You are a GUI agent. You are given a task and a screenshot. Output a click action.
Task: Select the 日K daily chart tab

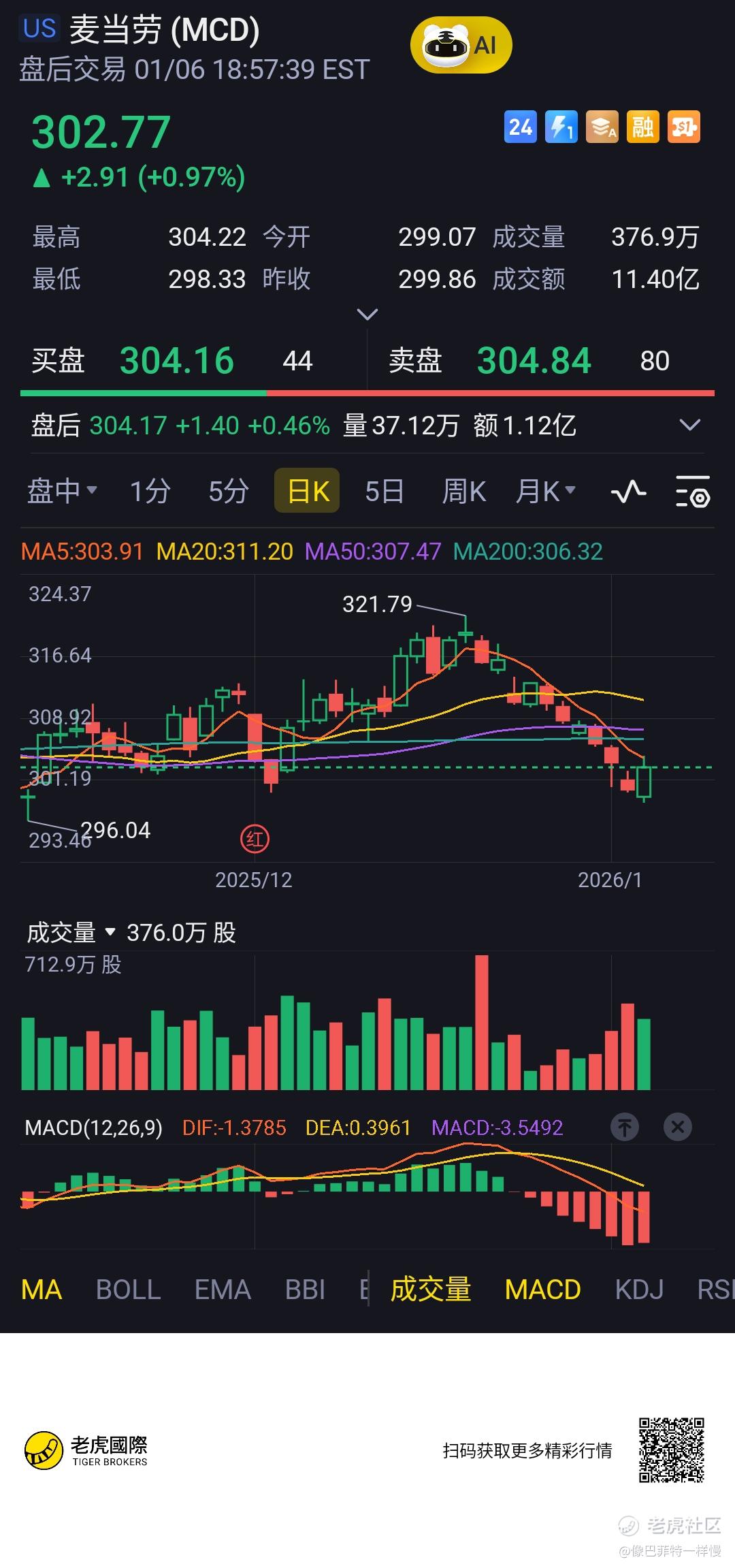pos(307,491)
